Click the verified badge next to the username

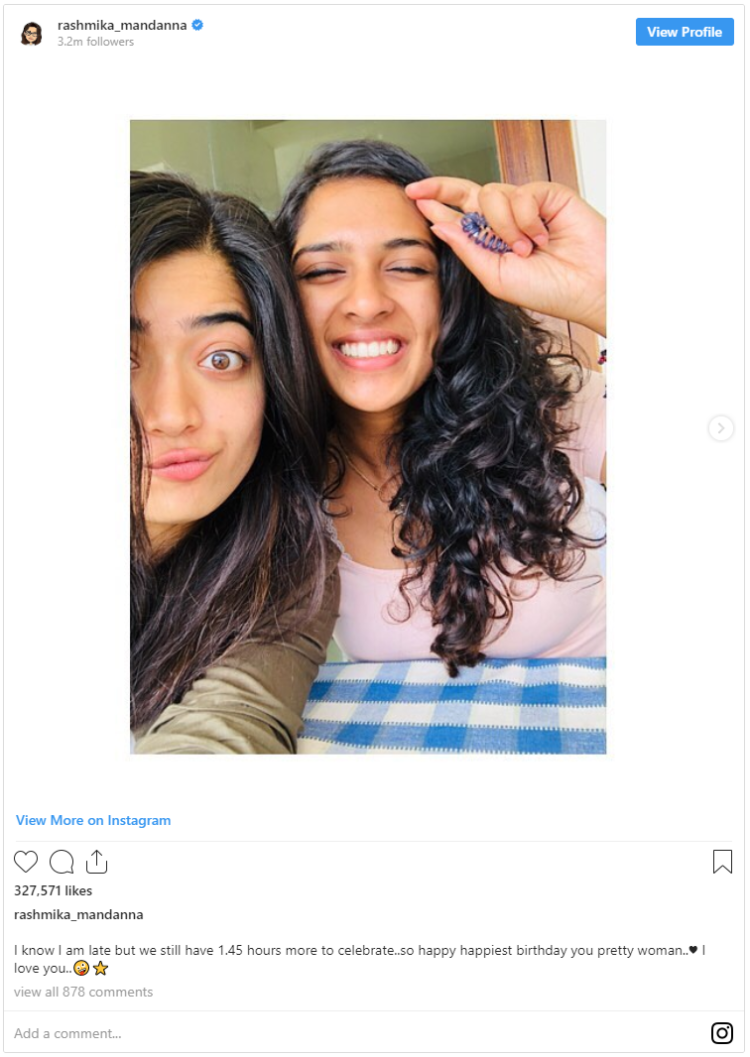[x=196, y=25]
